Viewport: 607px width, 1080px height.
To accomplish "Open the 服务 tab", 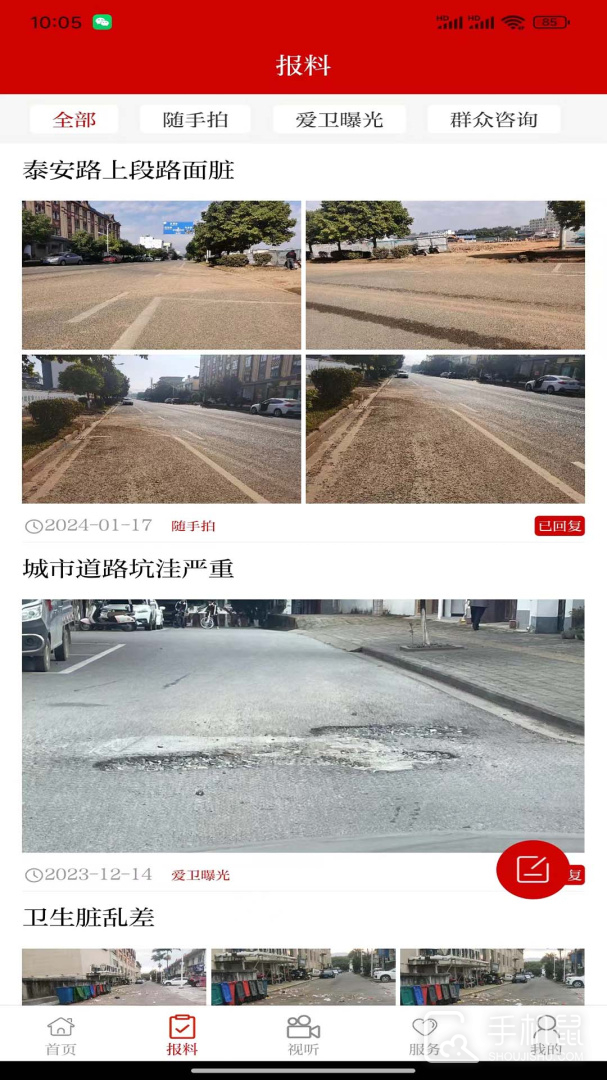I will point(424,1036).
